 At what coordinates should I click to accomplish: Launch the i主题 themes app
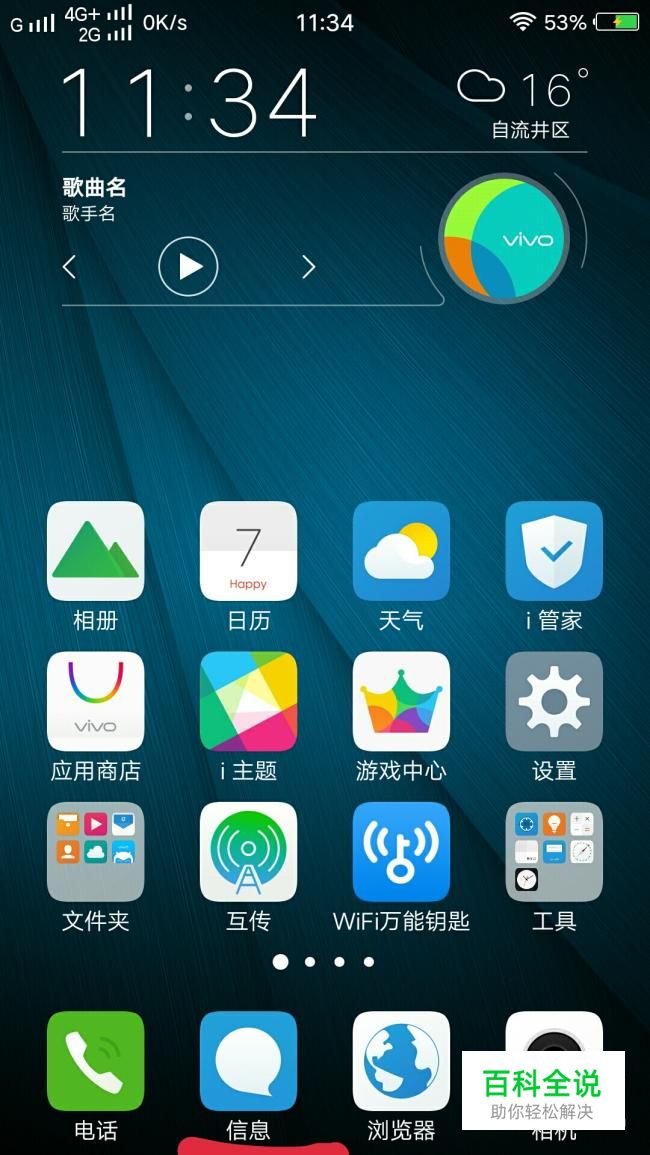[x=248, y=701]
